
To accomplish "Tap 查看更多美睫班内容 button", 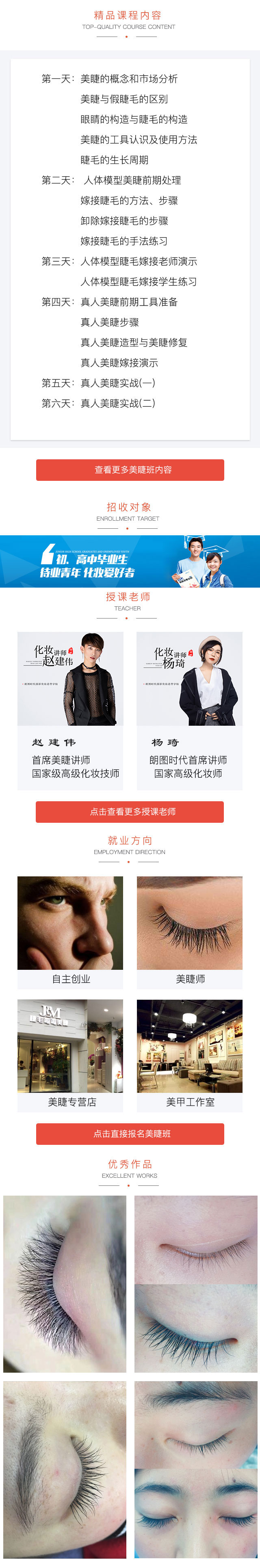I will click(130, 469).
